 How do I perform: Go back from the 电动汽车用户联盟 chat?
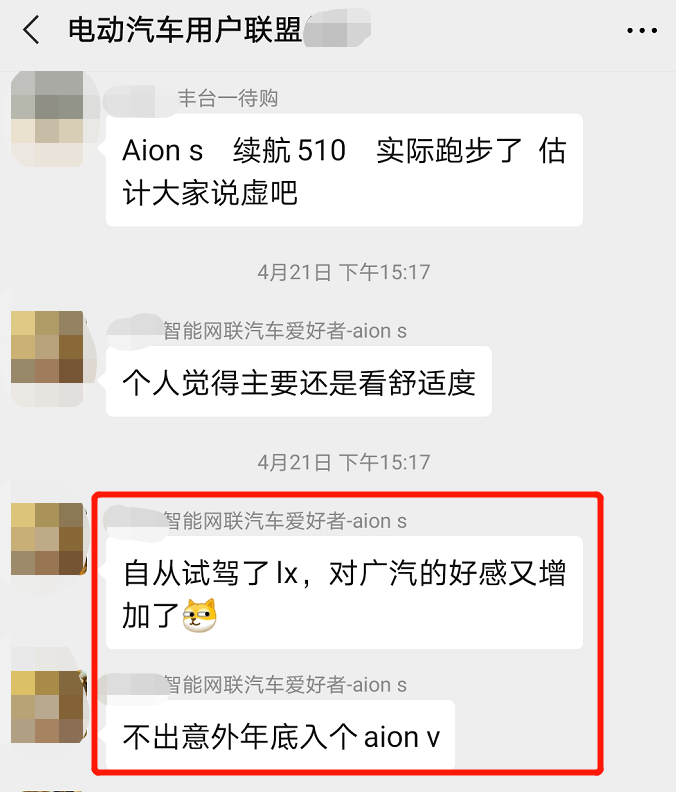pos(32,31)
